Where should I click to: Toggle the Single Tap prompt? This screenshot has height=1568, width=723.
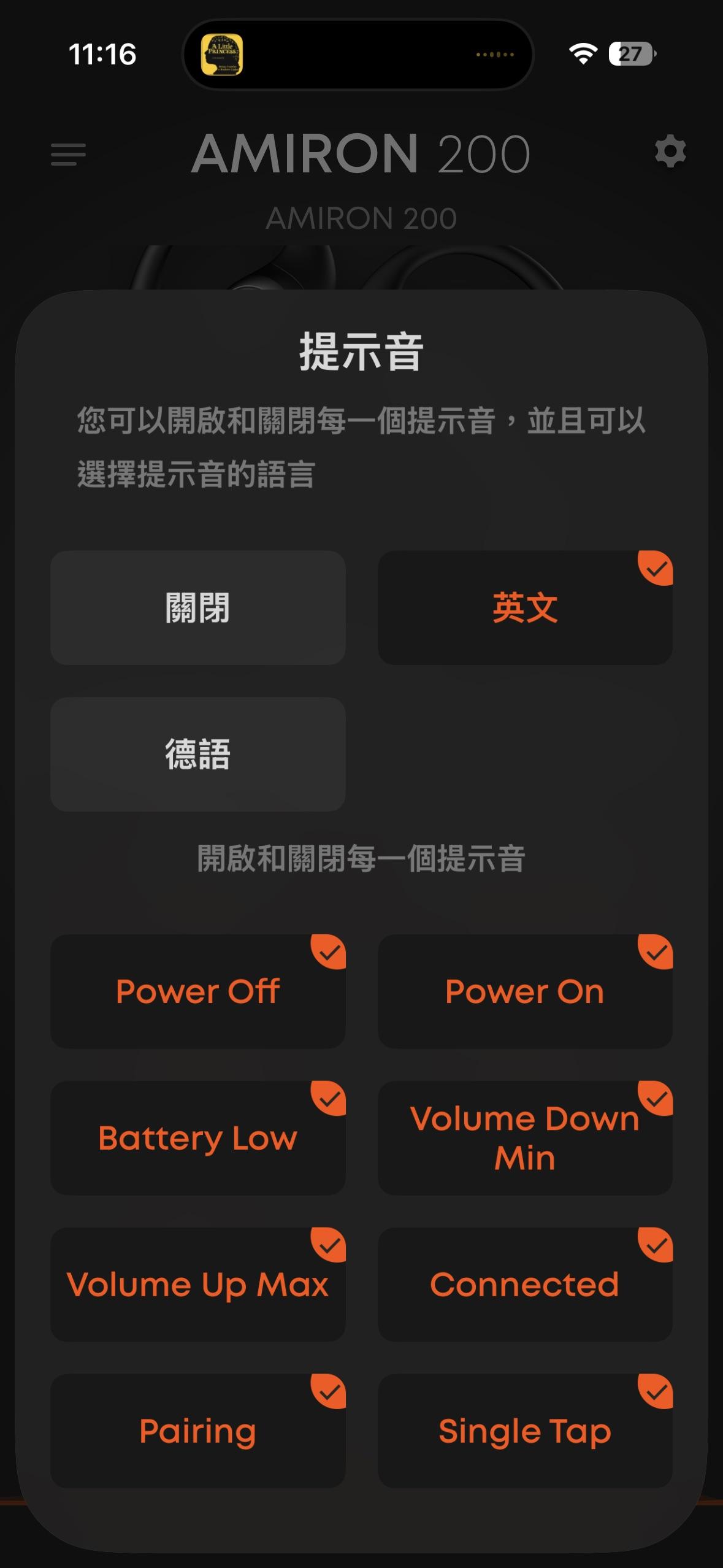tap(525, 1431)
